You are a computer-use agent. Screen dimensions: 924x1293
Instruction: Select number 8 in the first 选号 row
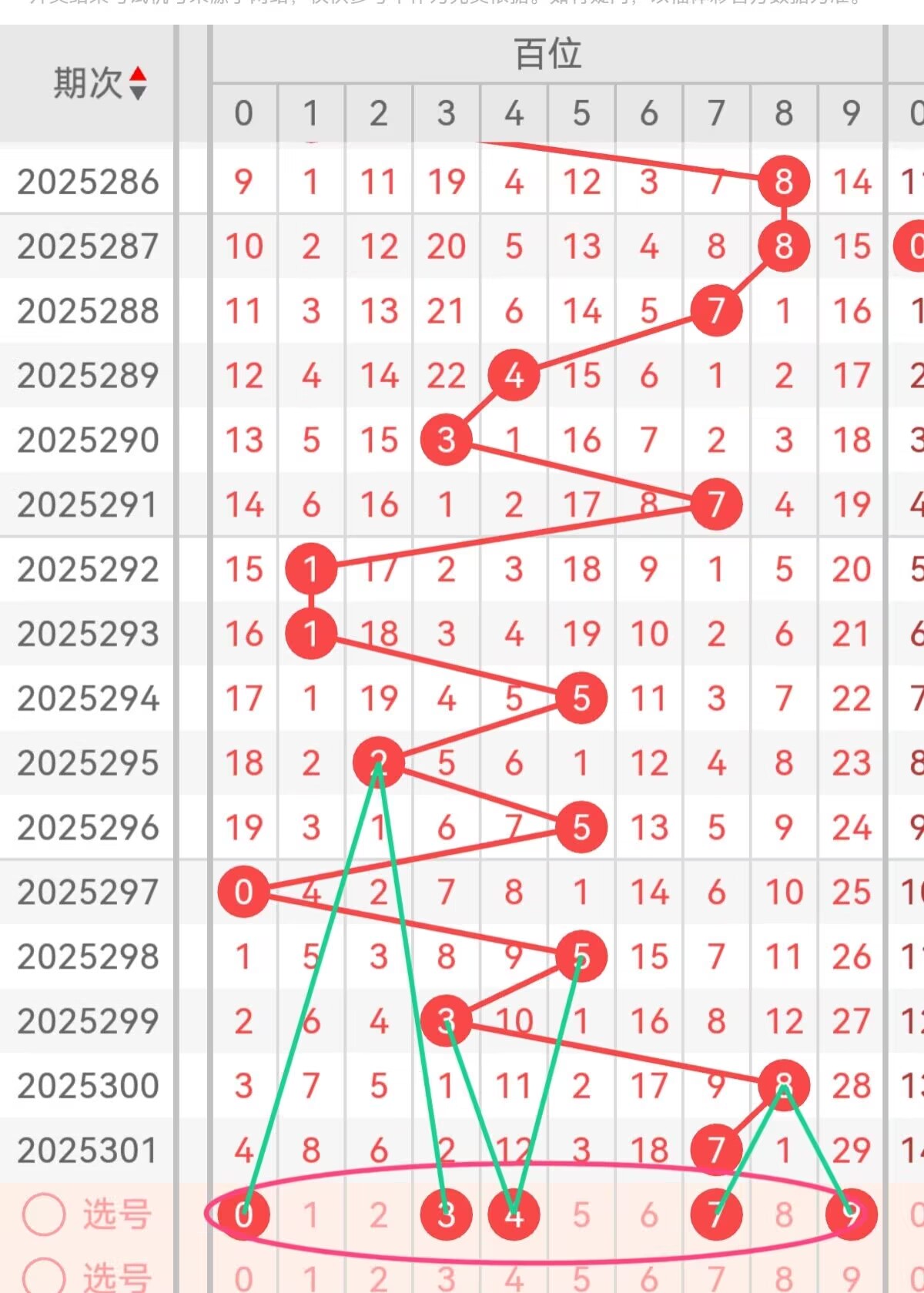(784, 1214)
